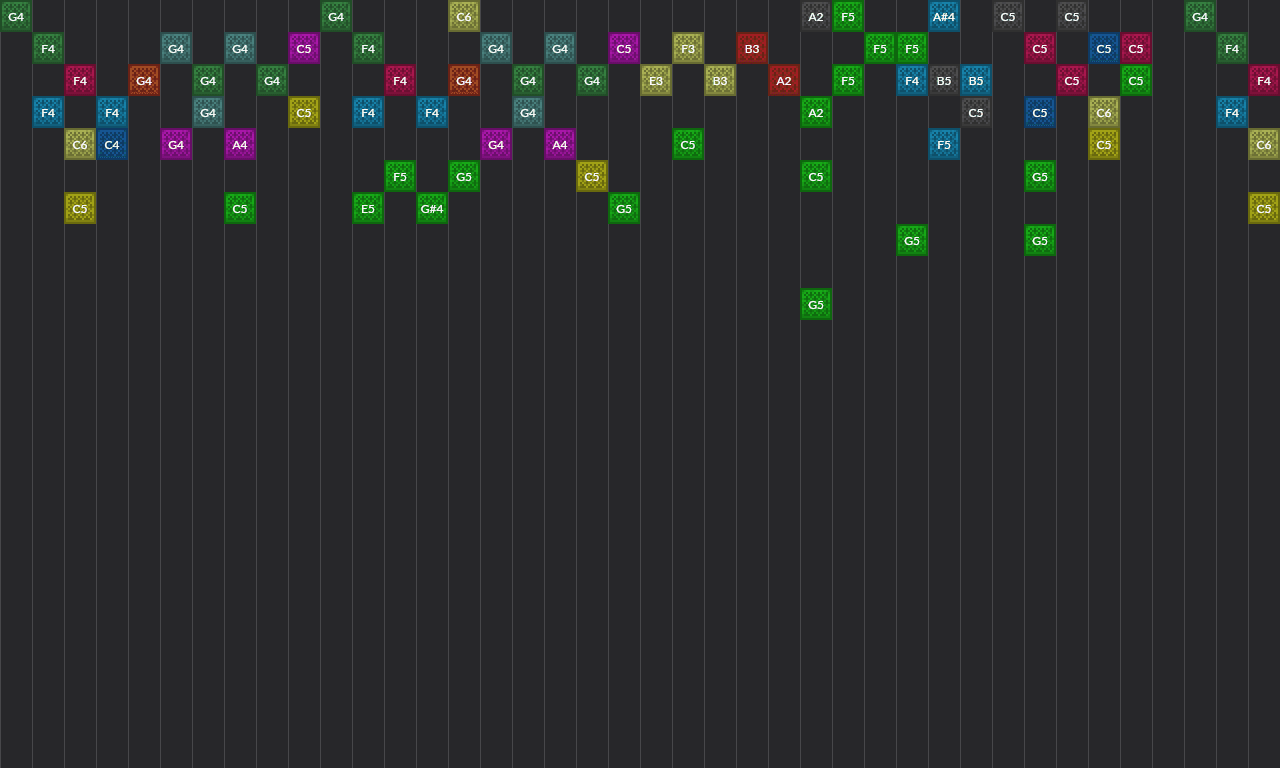Screen dimensions: 1280x768
Task: Select the gray B5 note block
Action: [944, 80]
